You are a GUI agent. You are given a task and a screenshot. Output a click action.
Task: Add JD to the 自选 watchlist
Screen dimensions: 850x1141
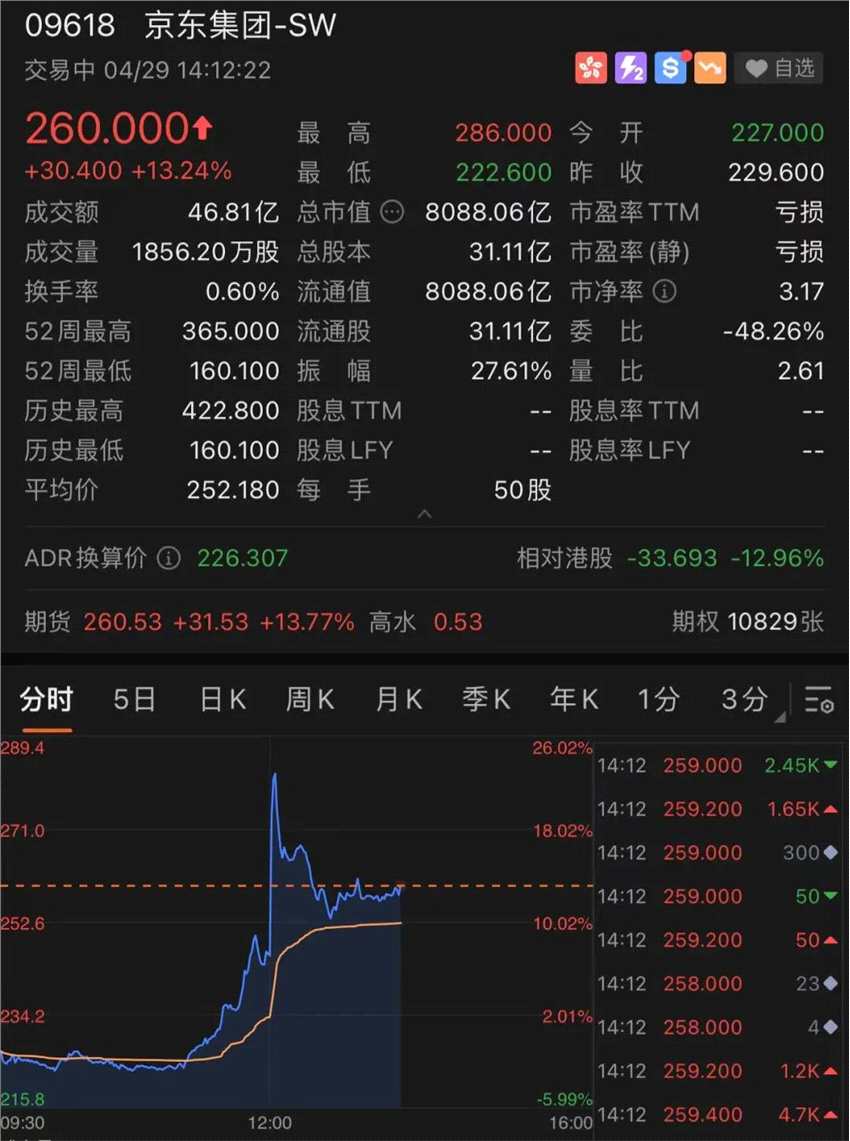point(779,68)
